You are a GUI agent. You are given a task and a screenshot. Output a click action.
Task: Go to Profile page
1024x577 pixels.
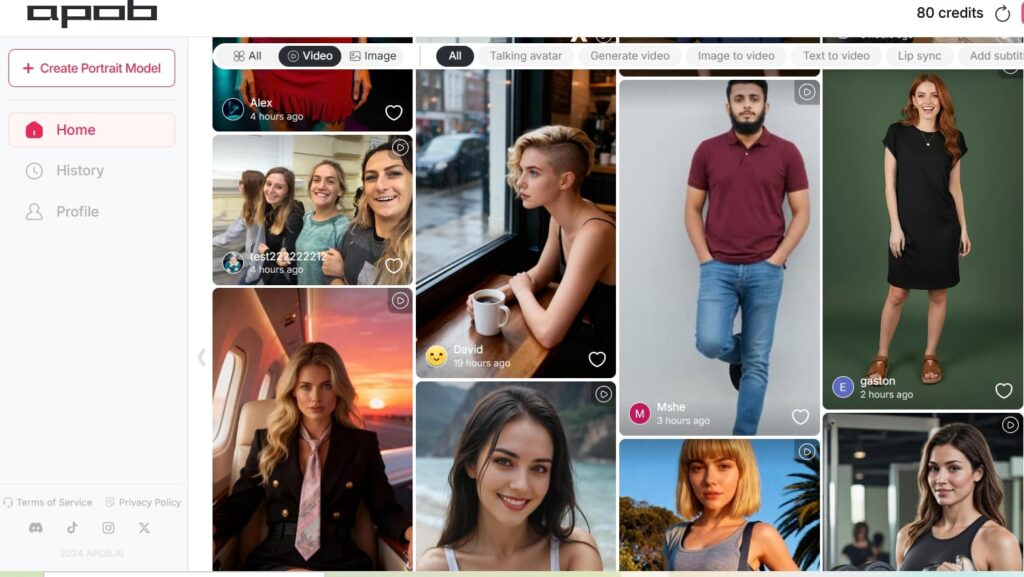click(x=77, y=212)
